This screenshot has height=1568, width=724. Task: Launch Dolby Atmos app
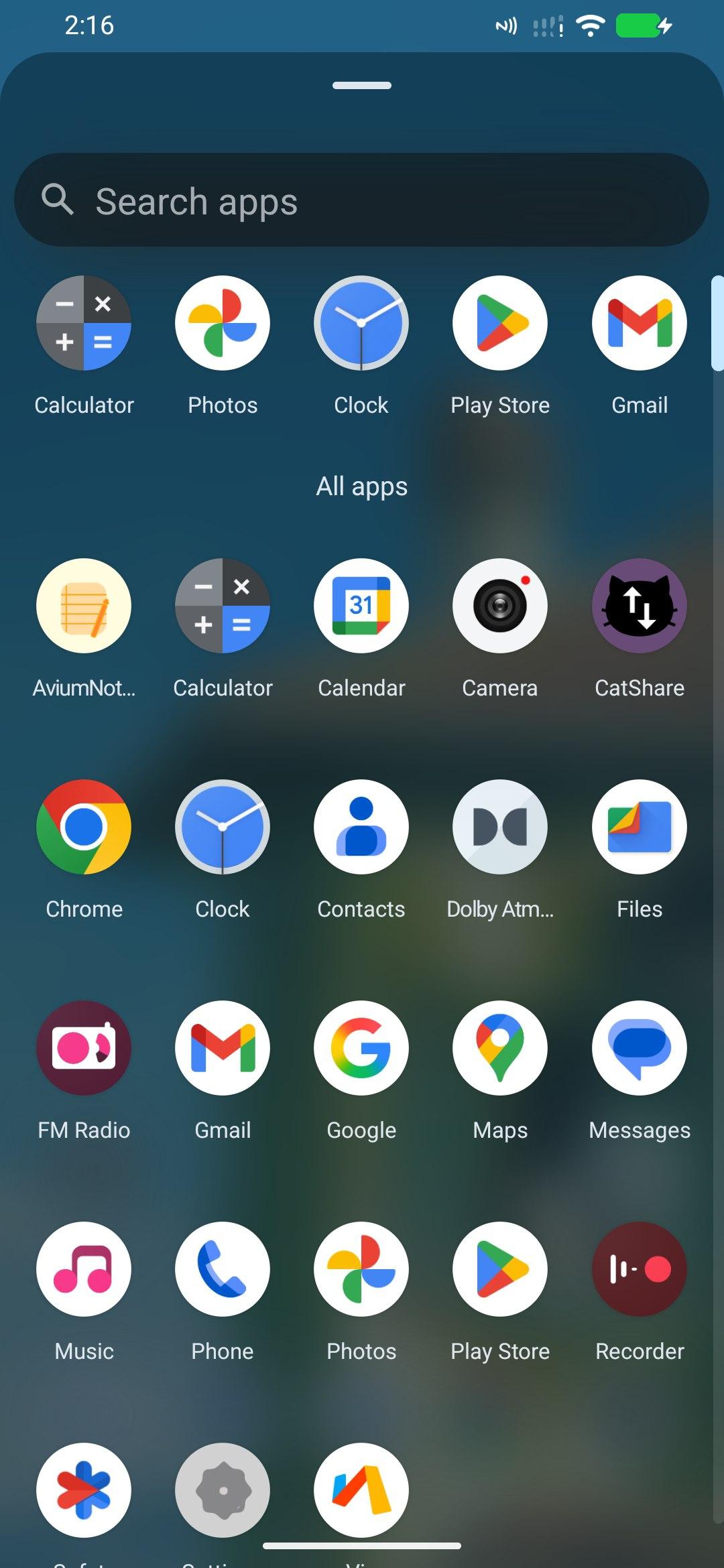(x=500, y=828)
